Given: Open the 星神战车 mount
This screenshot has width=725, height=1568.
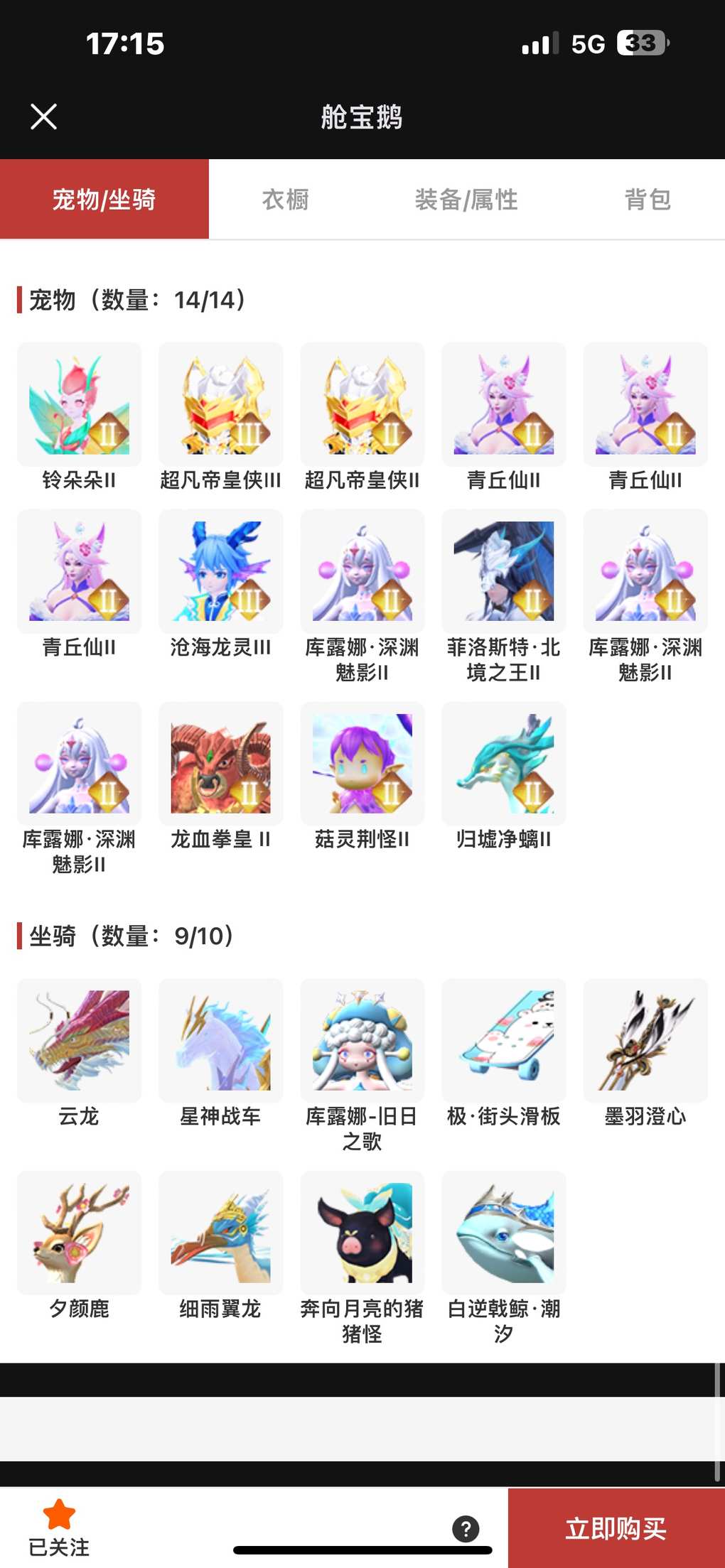Looking at the screenshot, I should pyautogui.click(x=220, y=1041).
